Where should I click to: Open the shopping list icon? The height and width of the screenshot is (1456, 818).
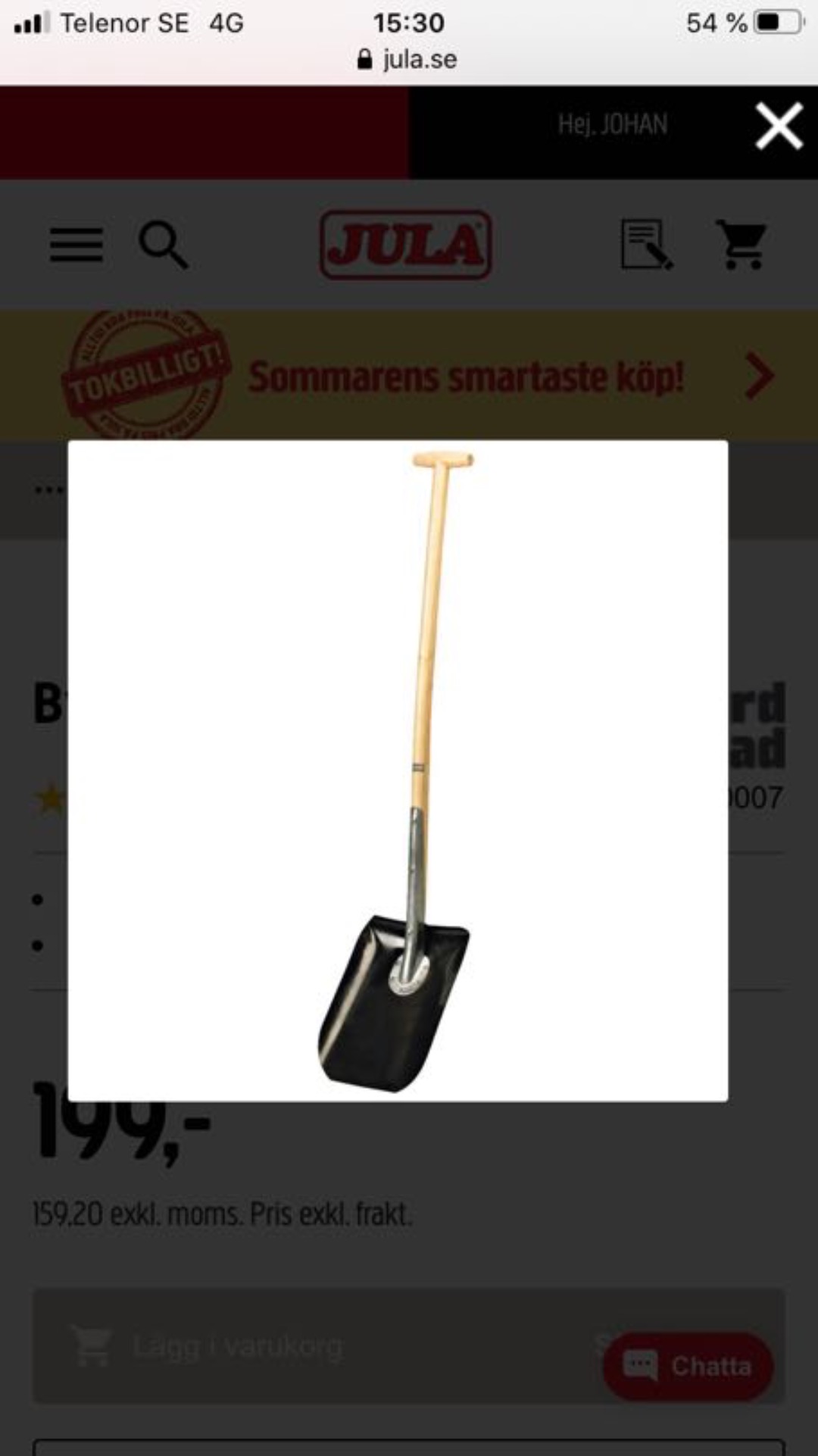coord(646,245)
